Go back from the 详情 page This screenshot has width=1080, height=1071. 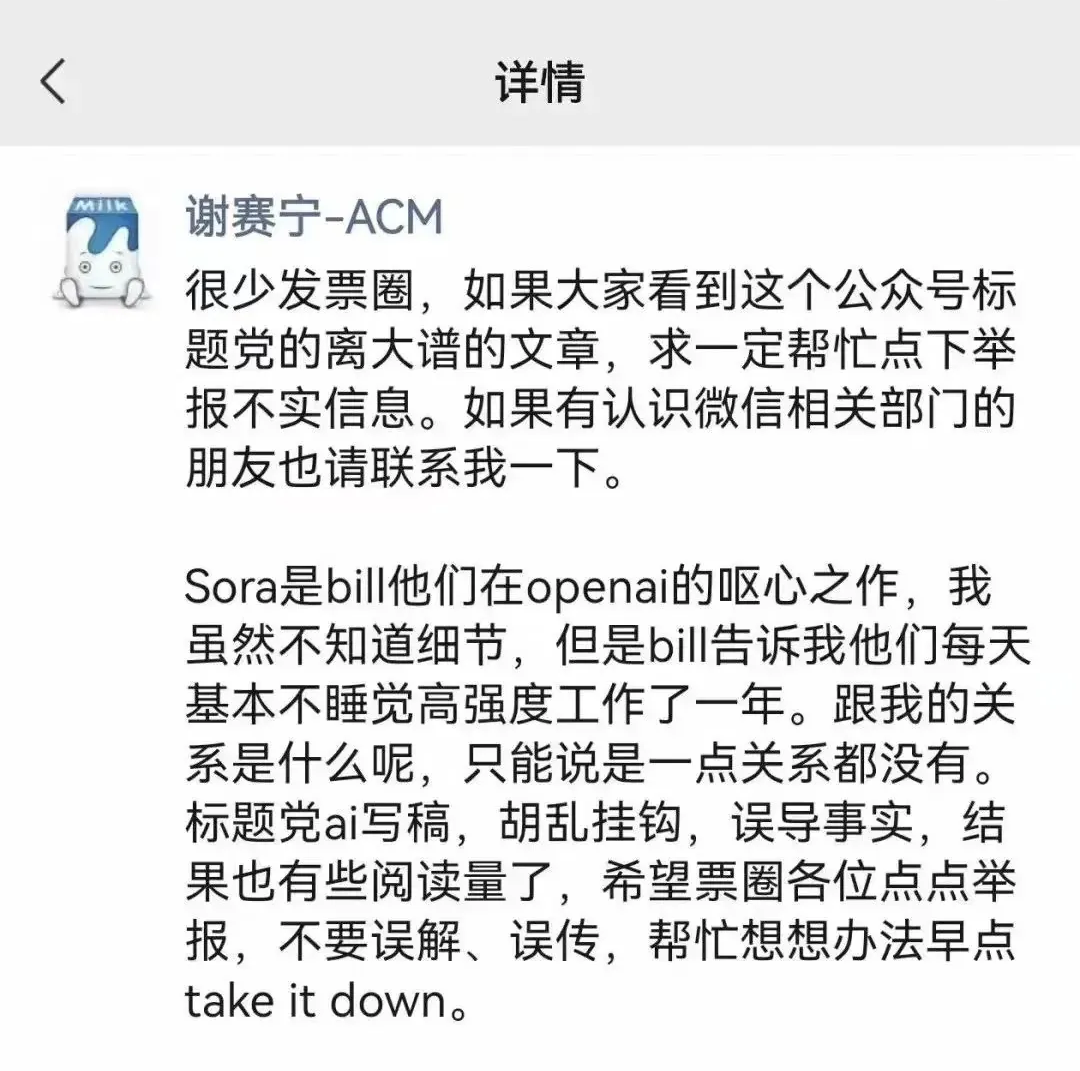pyautogui.click(x=53, y=82)
